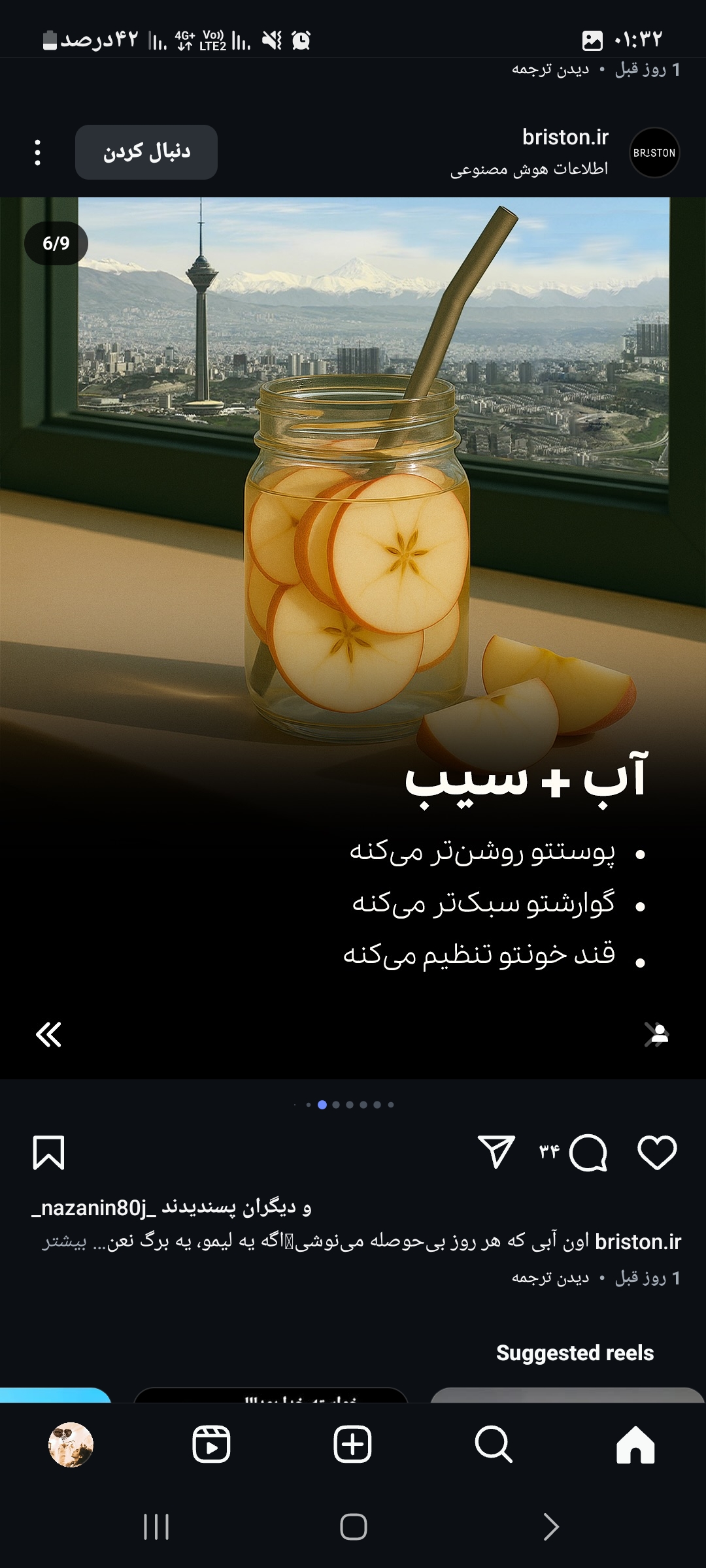Open recent apps from navigation bar
Screen dimensions: 706x1568
click(x=156, y=1527)
